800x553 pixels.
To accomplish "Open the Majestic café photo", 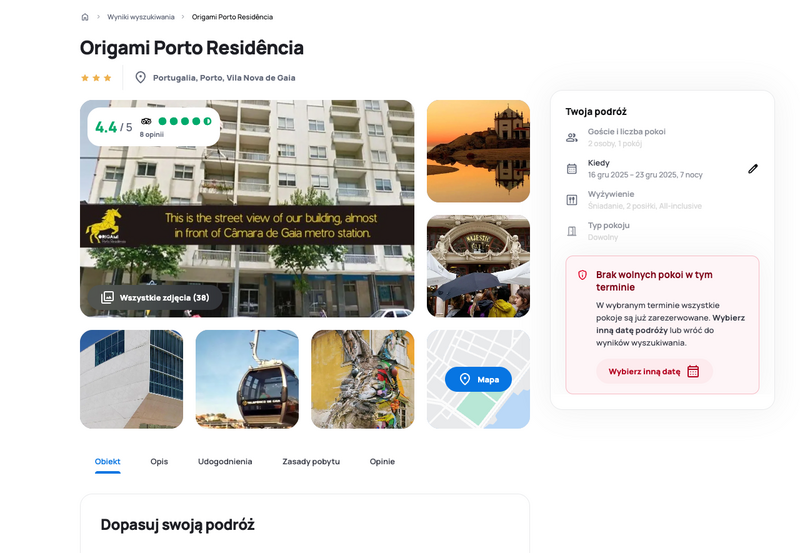I will point(478,266).
